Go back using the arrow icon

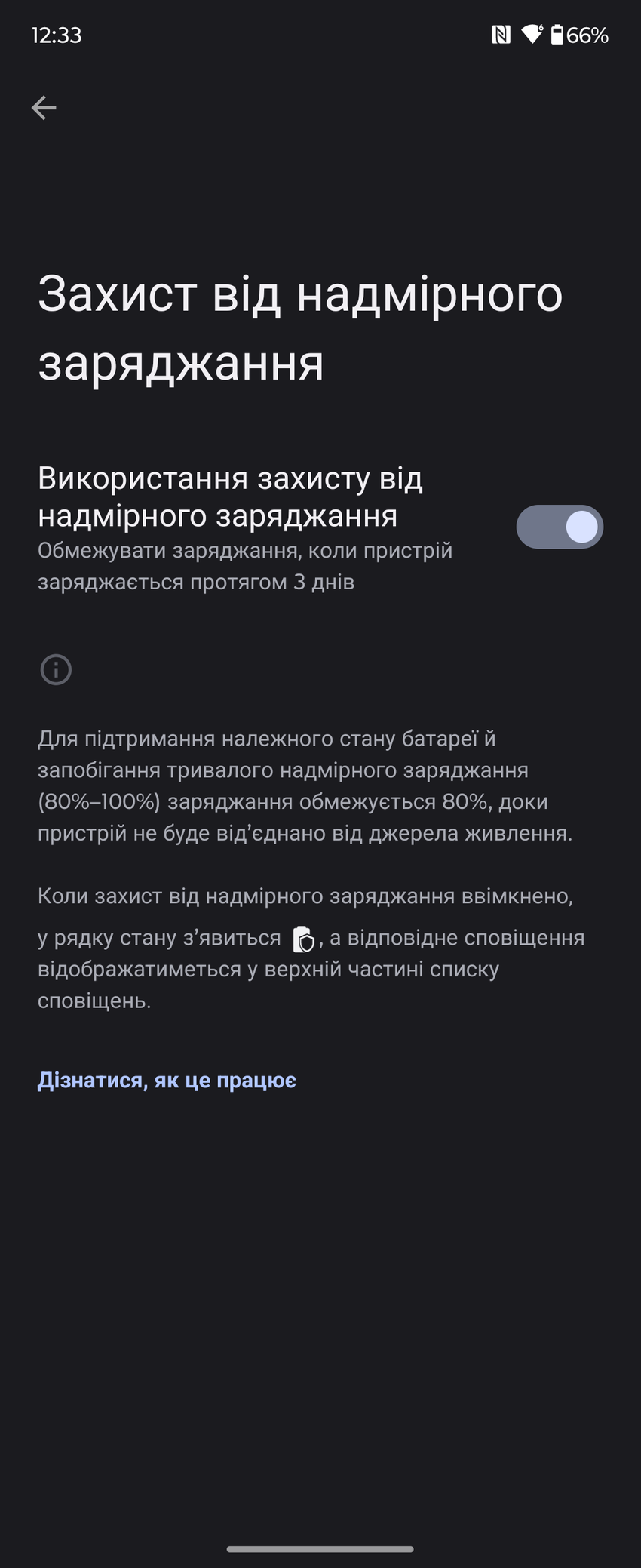click(44, 108)
